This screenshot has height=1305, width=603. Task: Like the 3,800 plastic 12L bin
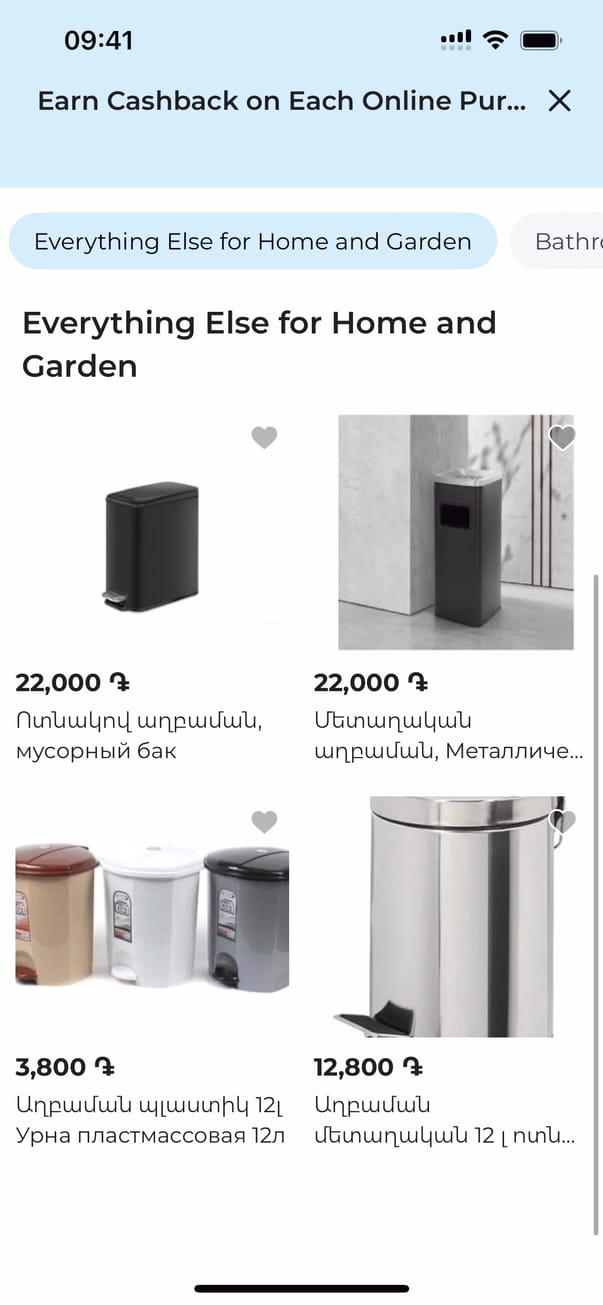(x=264, y=822)
